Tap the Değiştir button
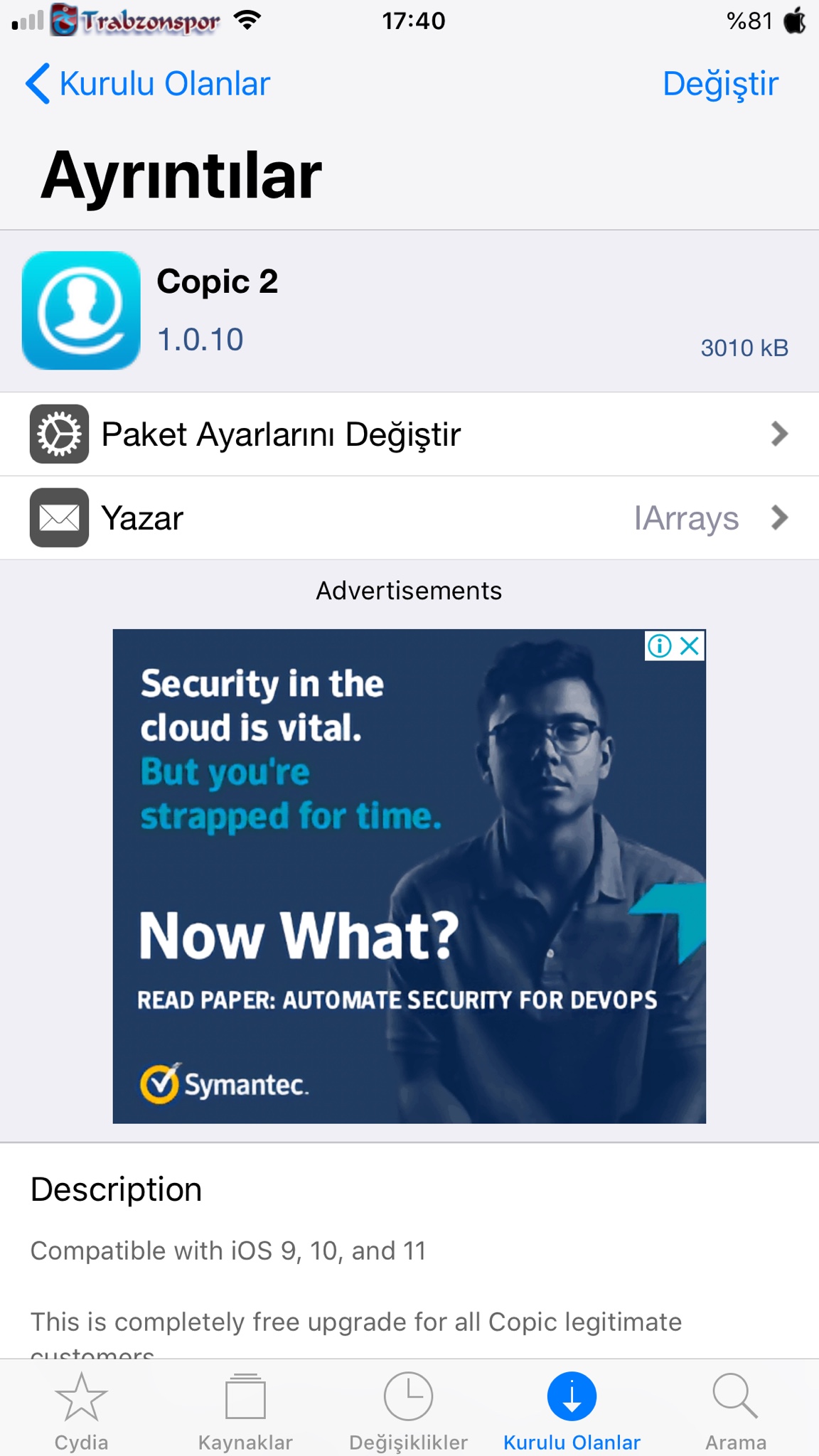 coord(719,84)
